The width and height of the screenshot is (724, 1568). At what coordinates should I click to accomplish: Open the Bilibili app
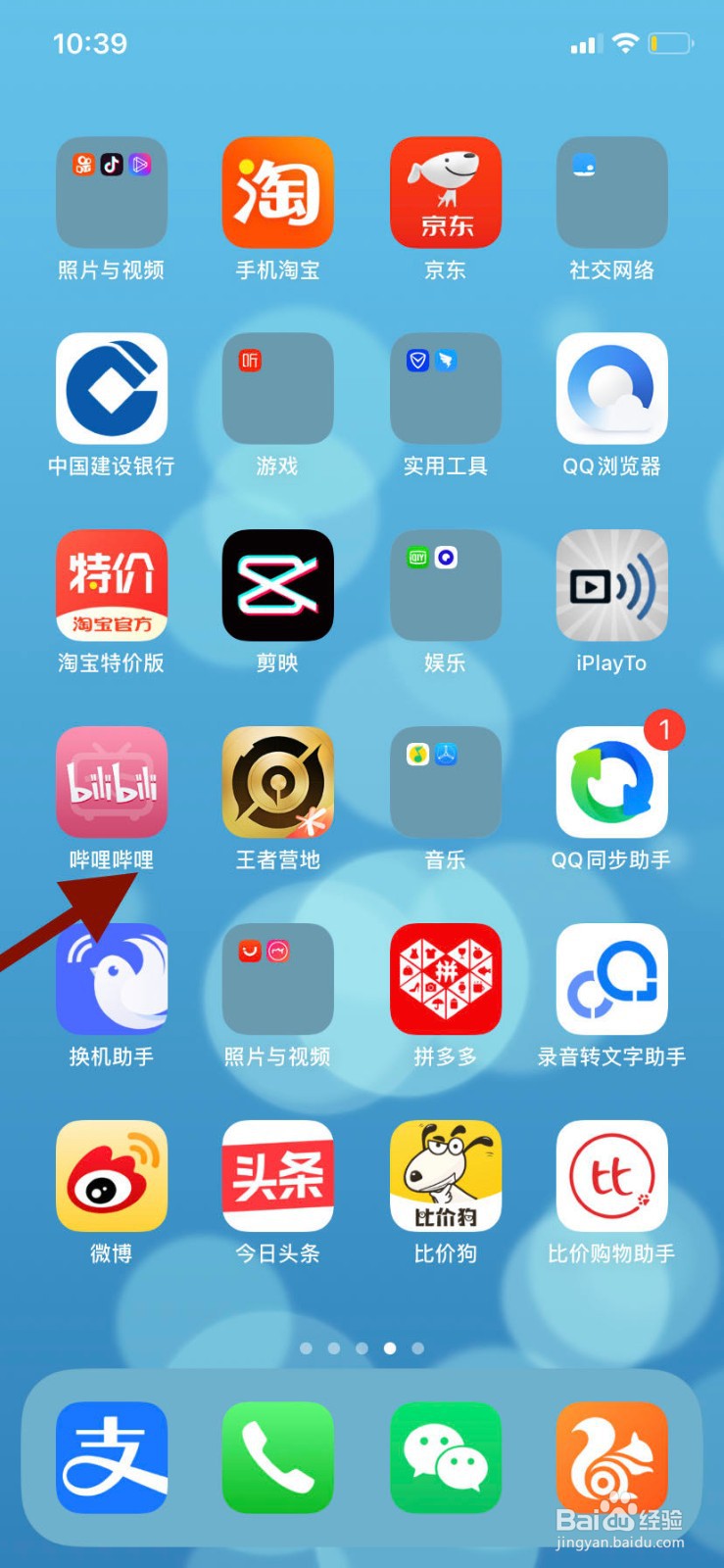111,781
